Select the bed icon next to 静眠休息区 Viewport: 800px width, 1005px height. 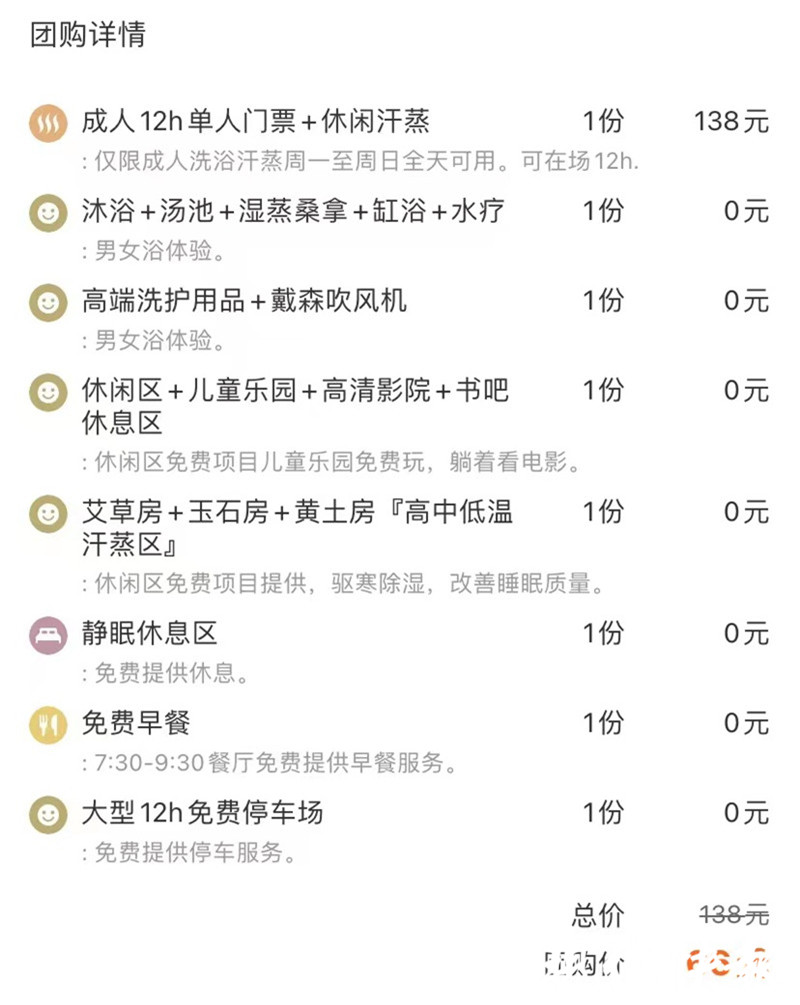tap(47, 633)
